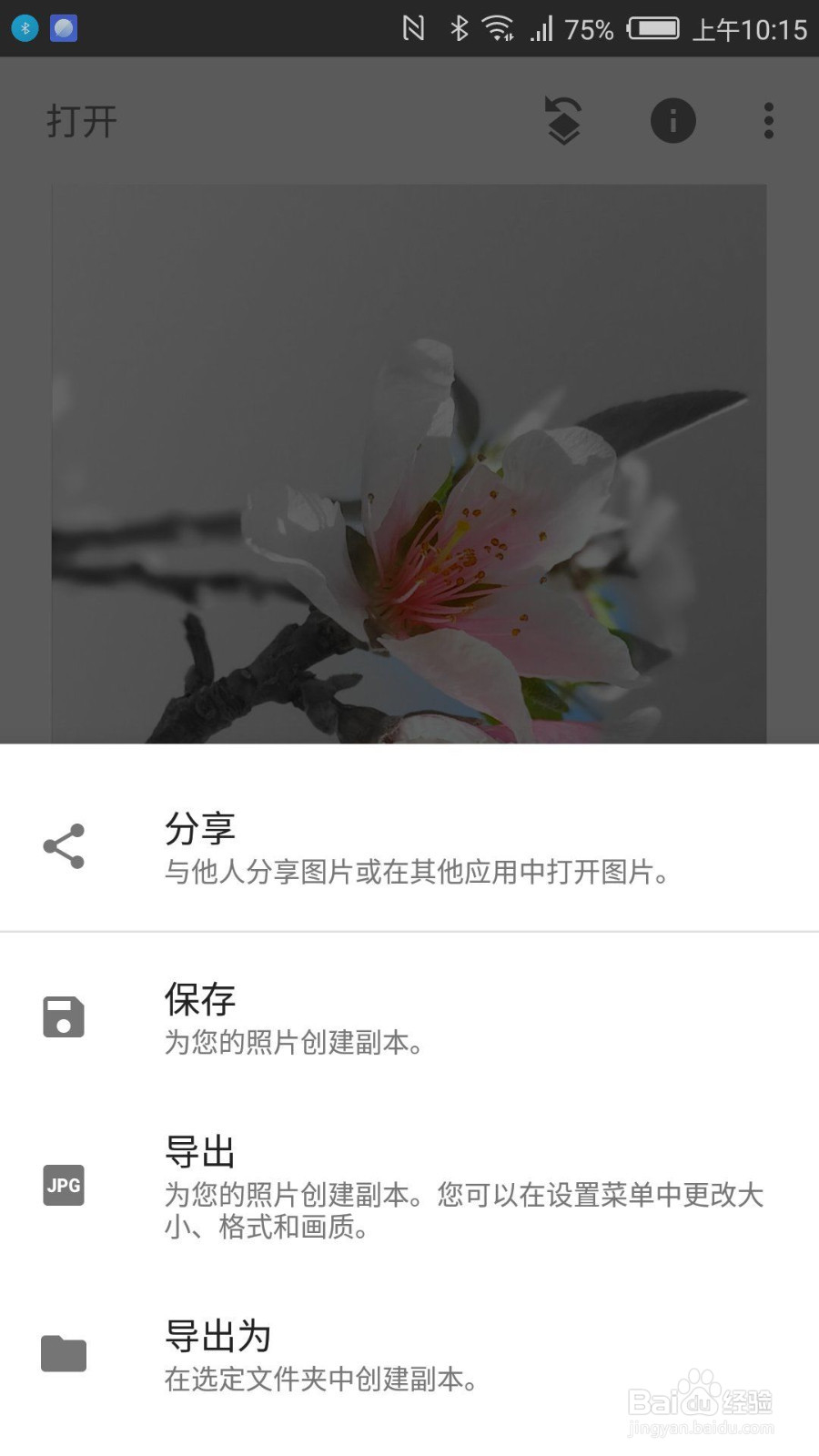The image size is (819, 1456).
Task: Click the save disk icon next to 保存
Action: coord(62,1016)
